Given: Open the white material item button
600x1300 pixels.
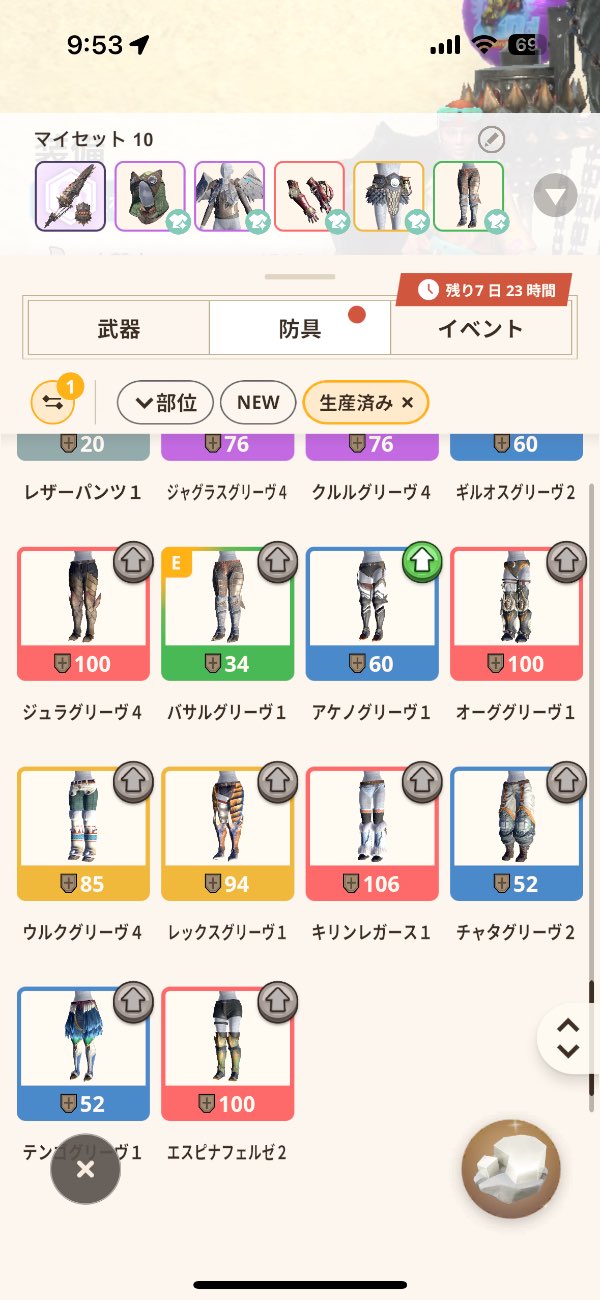Looking at the screenshot, I should pos(511,1169).
